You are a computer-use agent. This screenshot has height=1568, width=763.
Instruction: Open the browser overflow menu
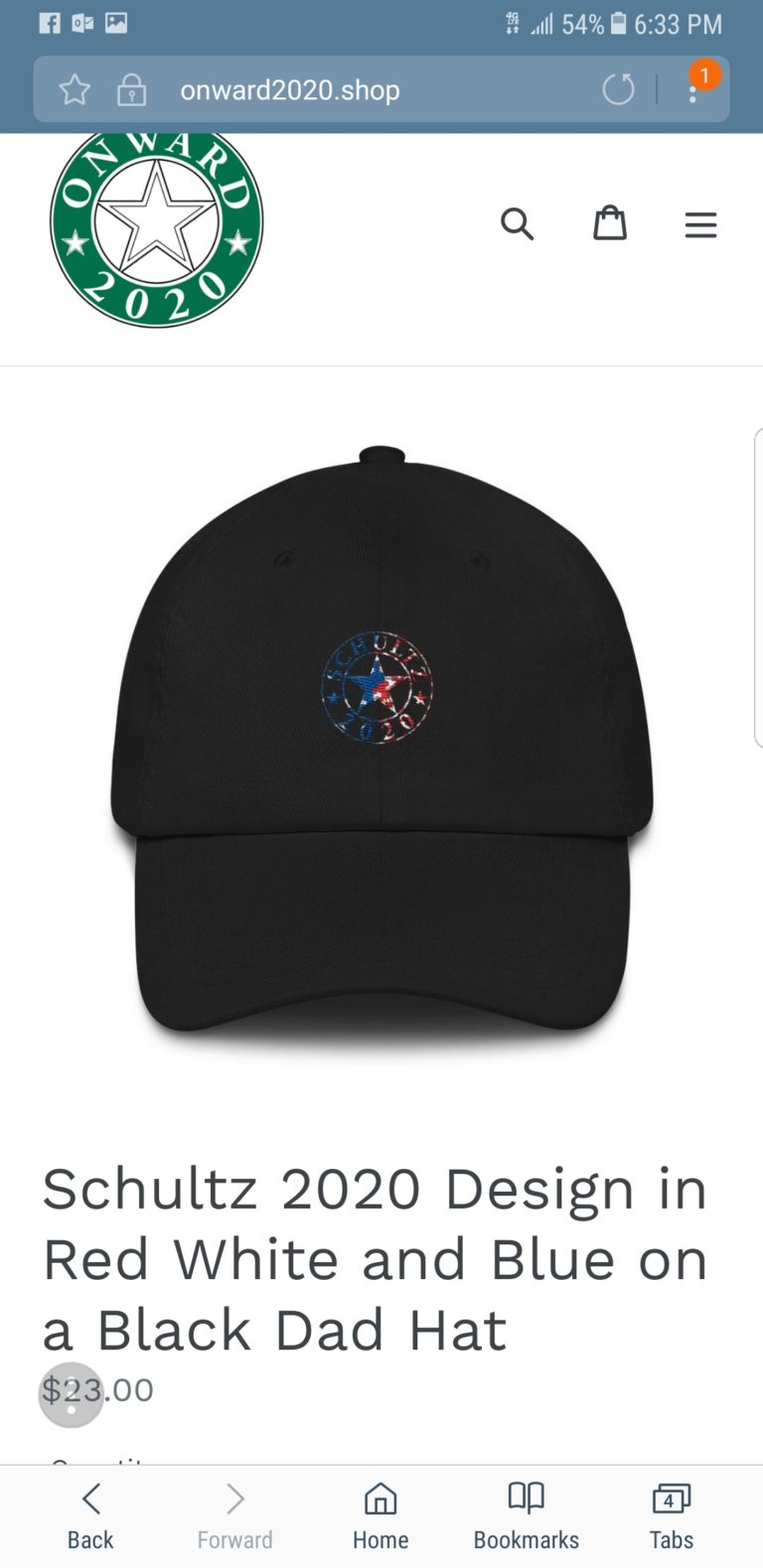click(x=693, y=90)
